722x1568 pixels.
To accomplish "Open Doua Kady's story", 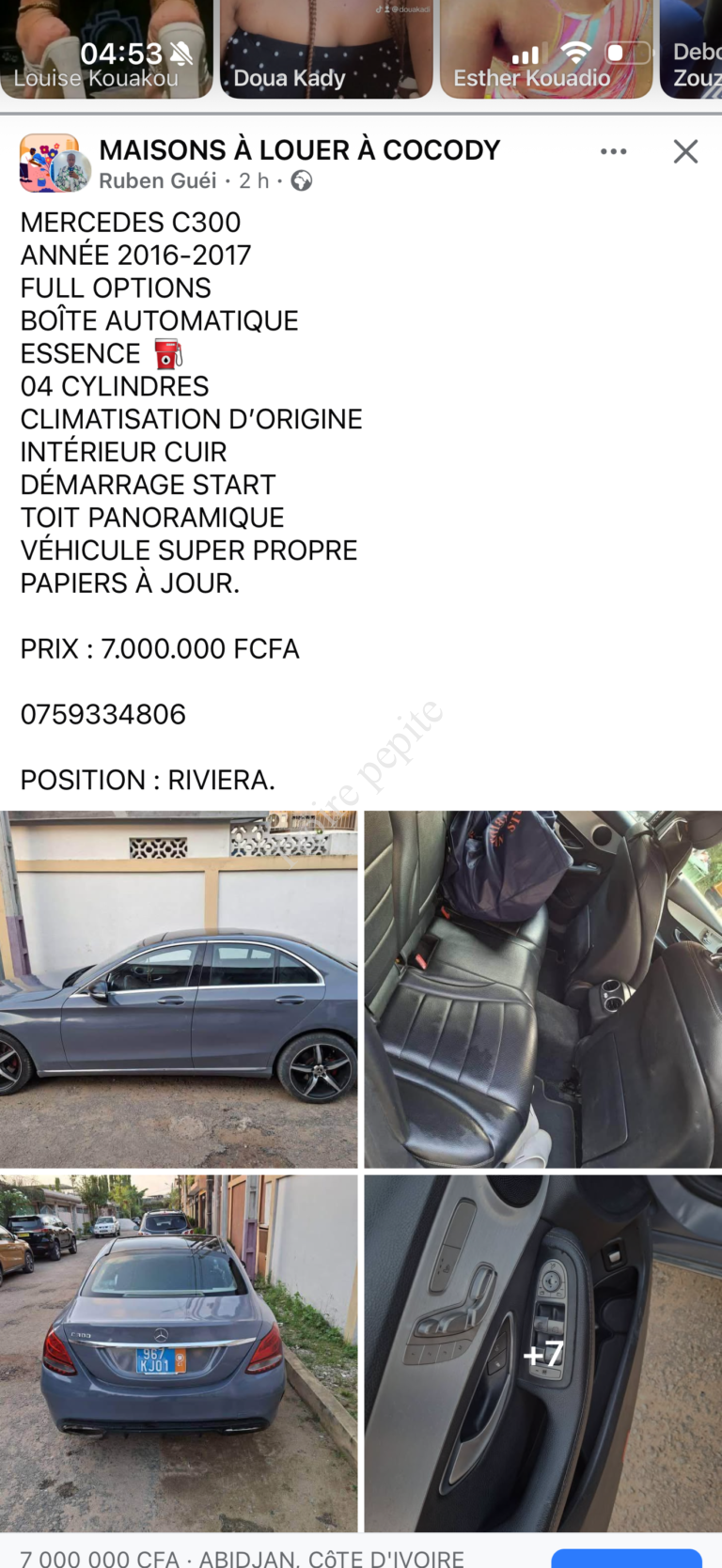I will coord(326,49).
